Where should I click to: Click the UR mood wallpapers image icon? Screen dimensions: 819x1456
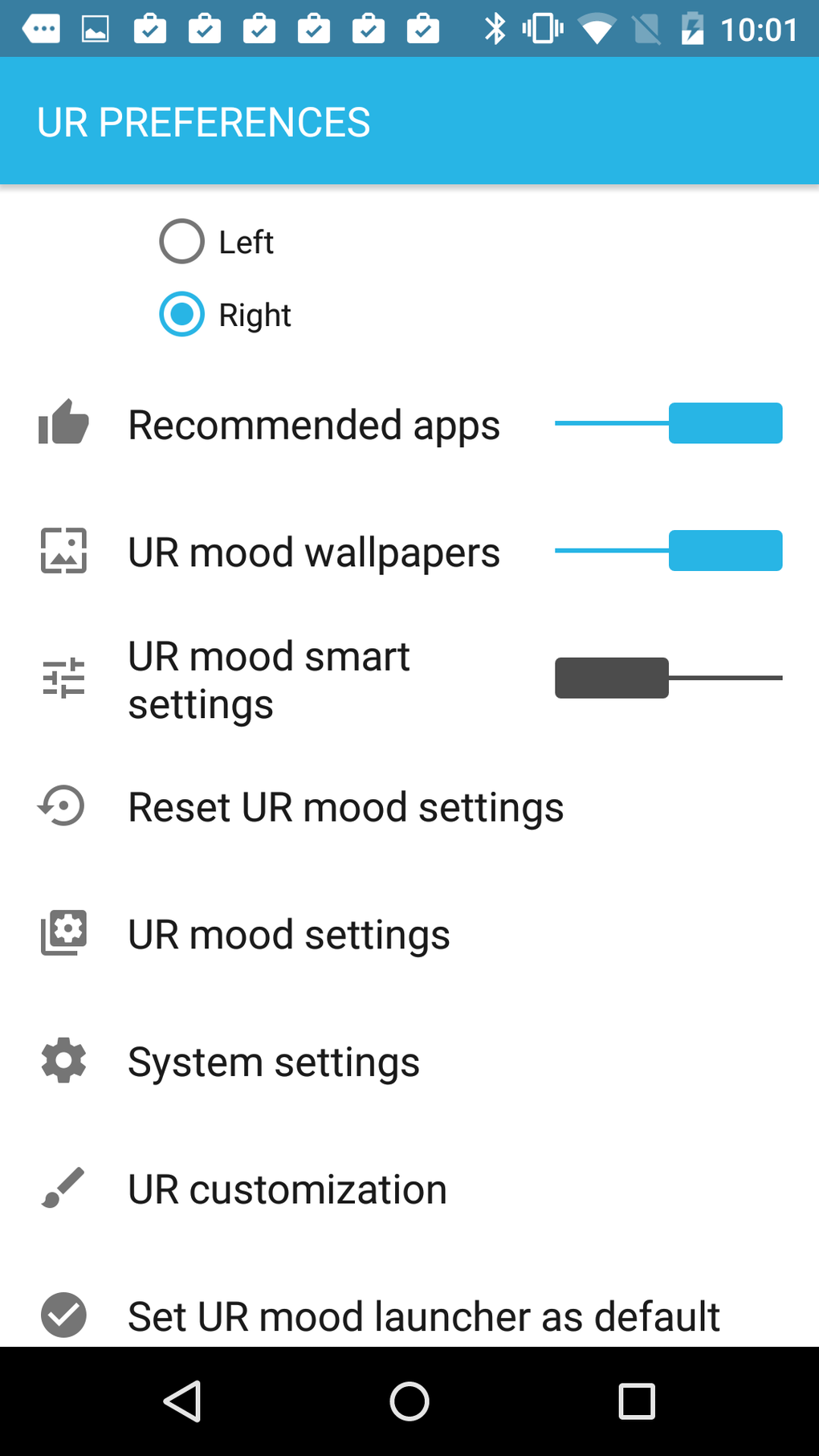pos(63,551)
